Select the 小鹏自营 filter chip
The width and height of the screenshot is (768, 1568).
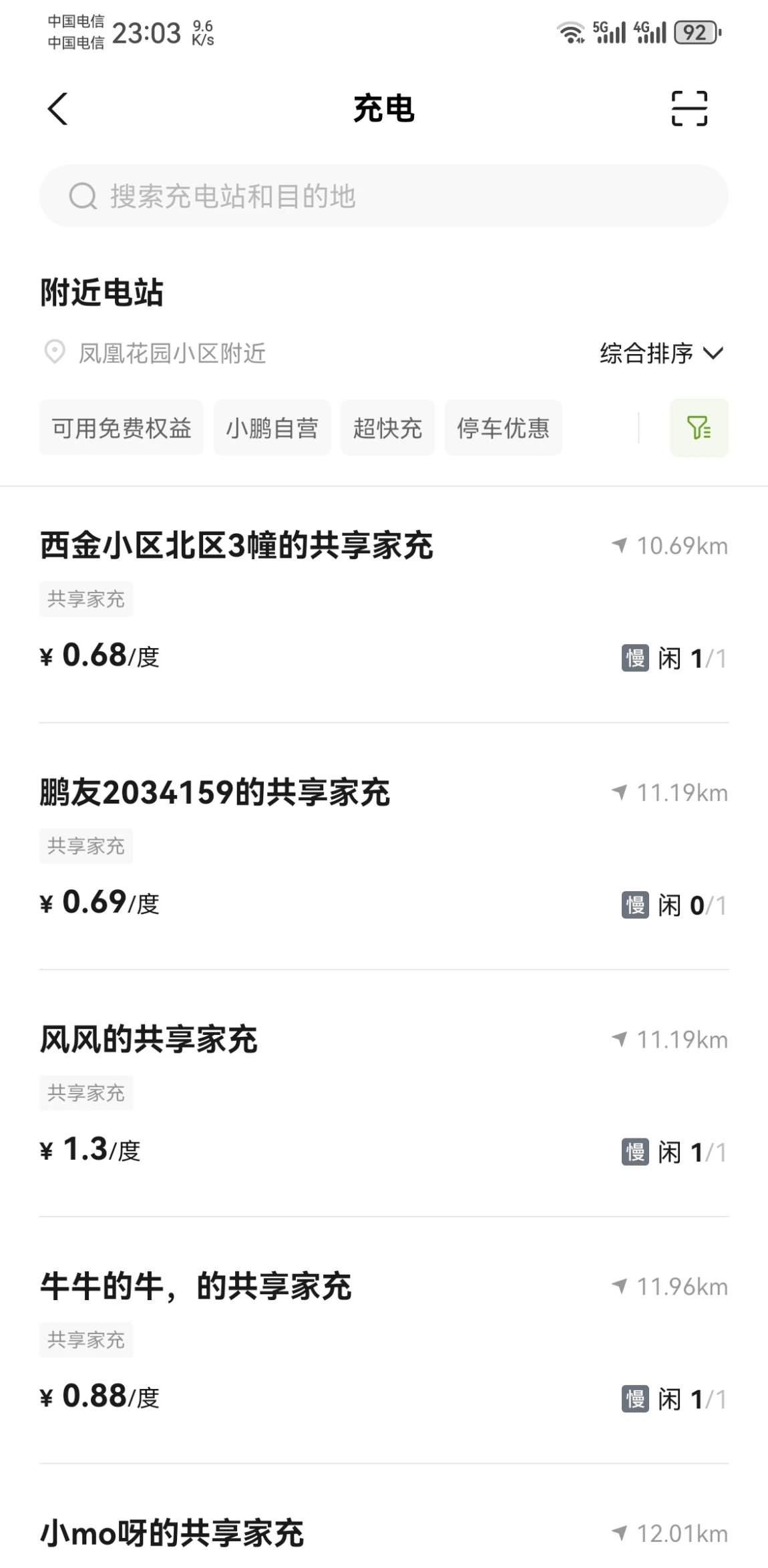272,428
